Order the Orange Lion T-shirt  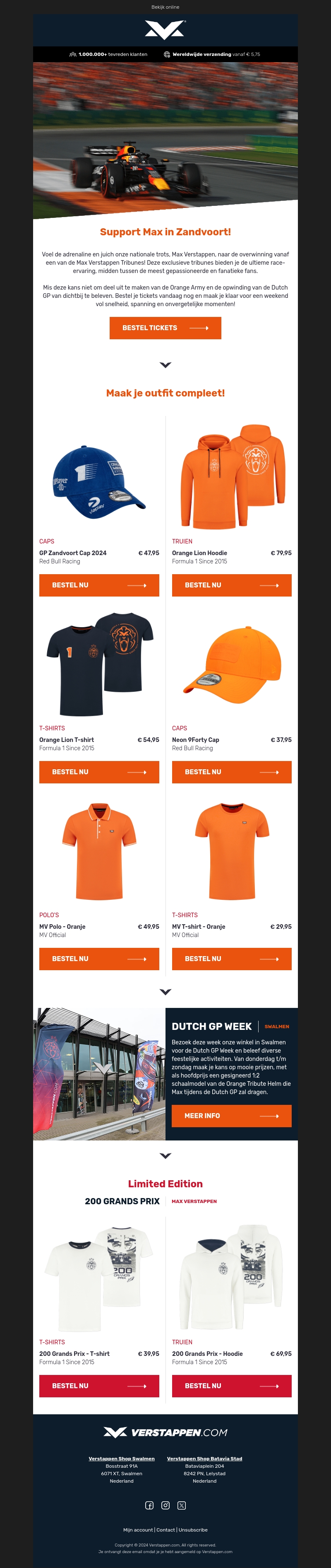tap(99, 772)
